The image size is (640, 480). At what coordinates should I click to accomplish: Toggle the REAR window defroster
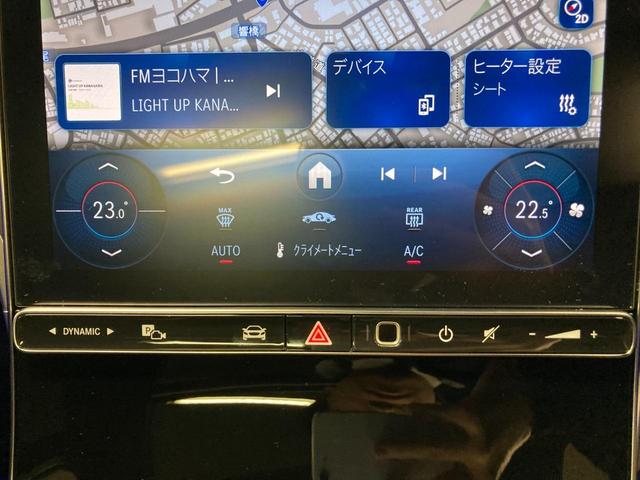click(413, 217)
